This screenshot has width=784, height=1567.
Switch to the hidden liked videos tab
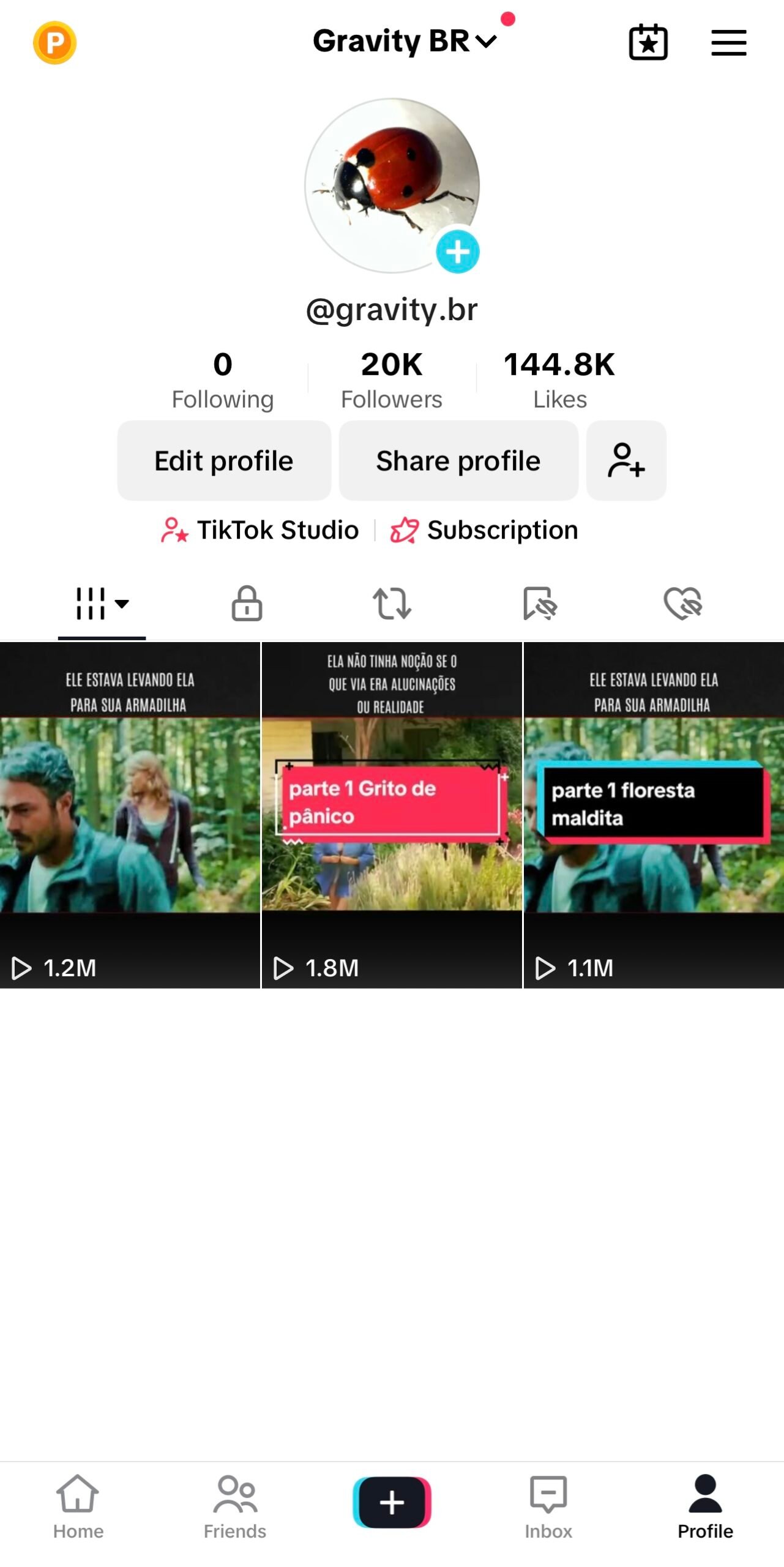point(683,603)
